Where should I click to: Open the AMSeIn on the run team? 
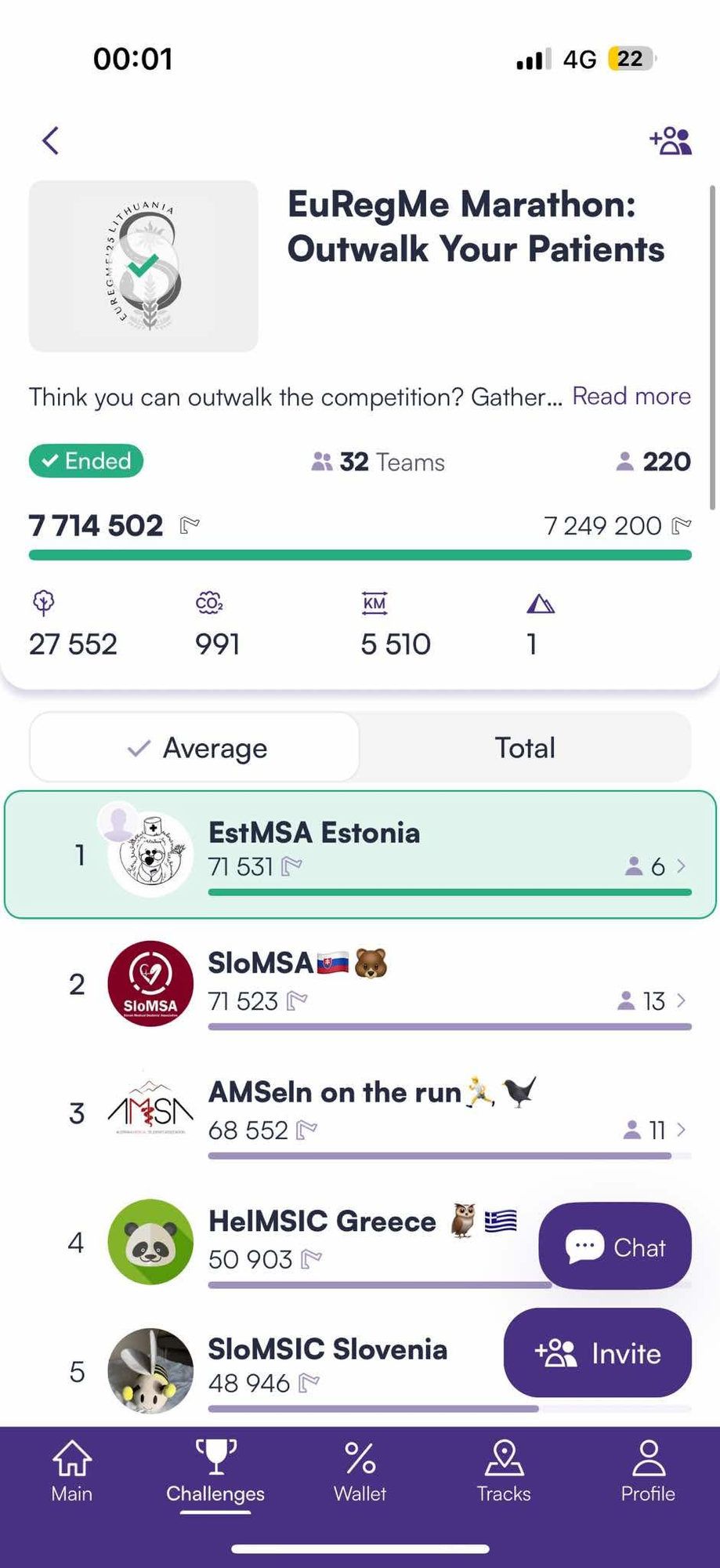pos(360,1113)
